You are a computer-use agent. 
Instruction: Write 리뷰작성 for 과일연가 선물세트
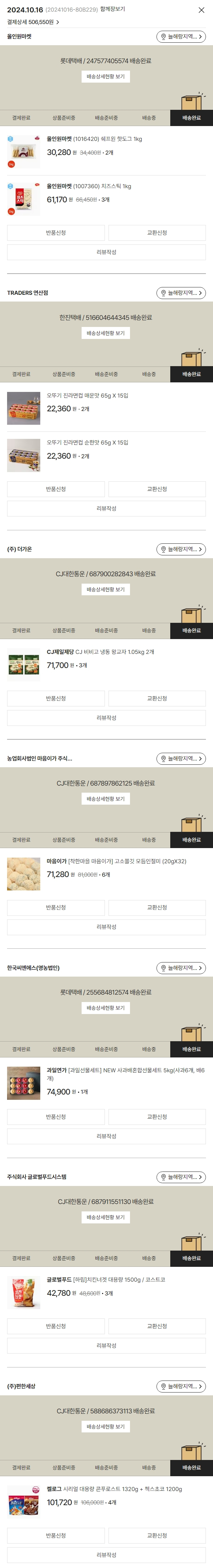click(x=107, y=1136)
